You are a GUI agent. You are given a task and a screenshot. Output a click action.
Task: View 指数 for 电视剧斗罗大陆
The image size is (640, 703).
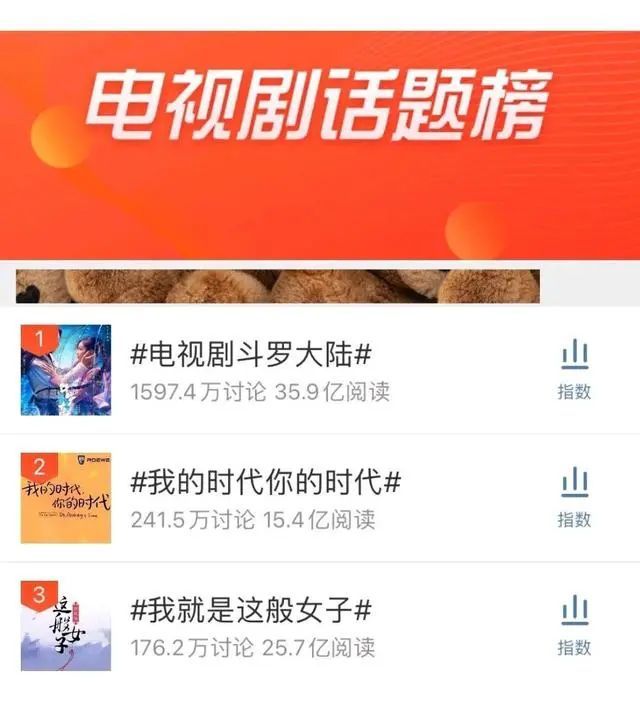(x=574, y=369)
